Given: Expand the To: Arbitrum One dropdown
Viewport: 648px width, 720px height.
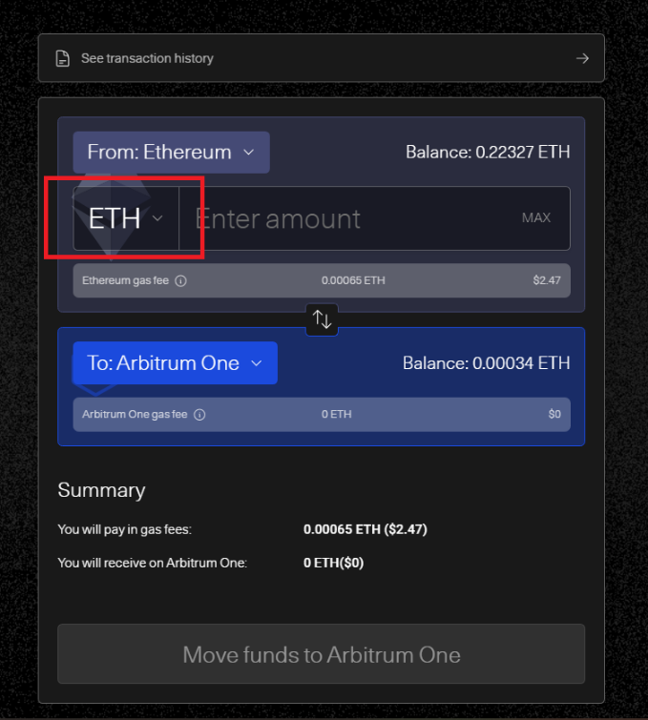Looking at the screenshot, I should (175, 363).
